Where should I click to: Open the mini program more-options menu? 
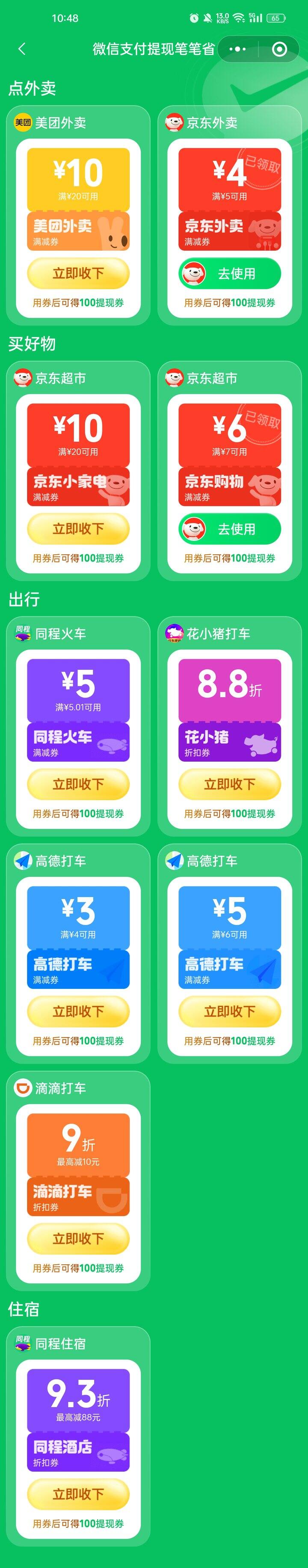[x=237, y=49]
